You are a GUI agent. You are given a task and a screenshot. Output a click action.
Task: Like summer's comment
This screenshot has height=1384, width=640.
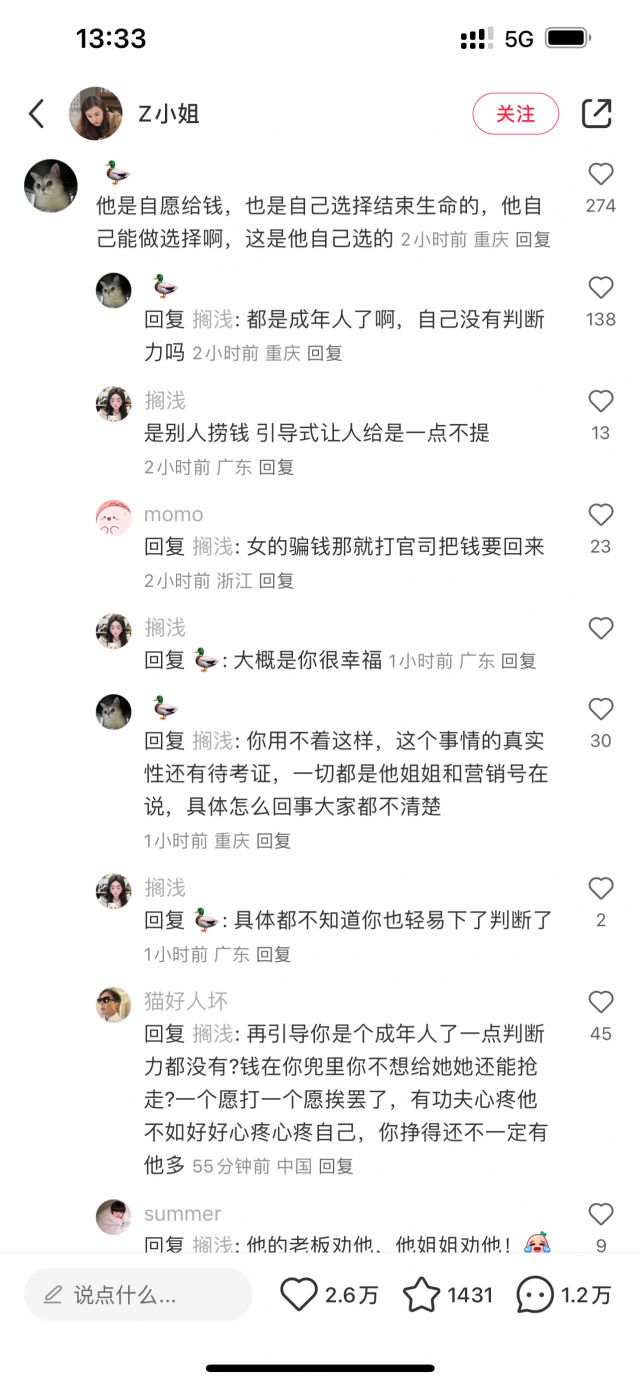coord(600,1215)
